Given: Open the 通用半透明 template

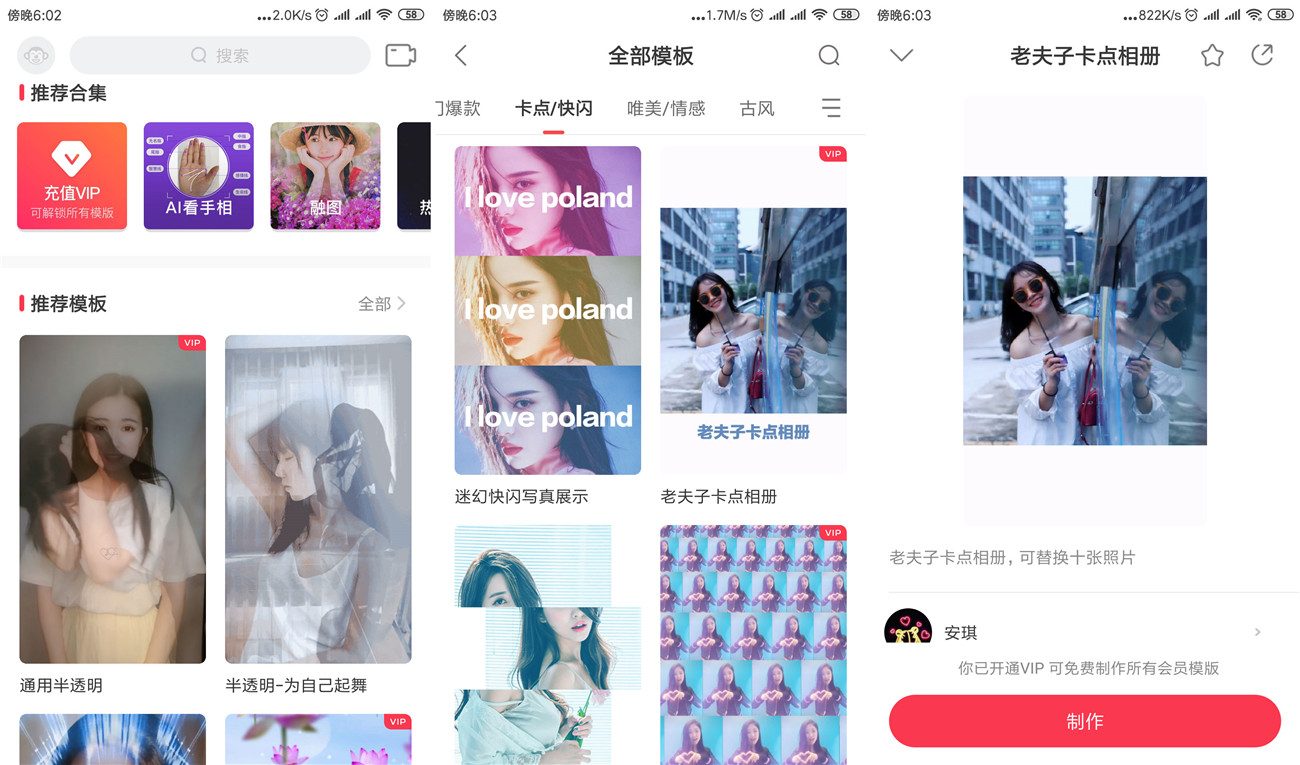Looking at the screenshot, I should tap(112, 499).
